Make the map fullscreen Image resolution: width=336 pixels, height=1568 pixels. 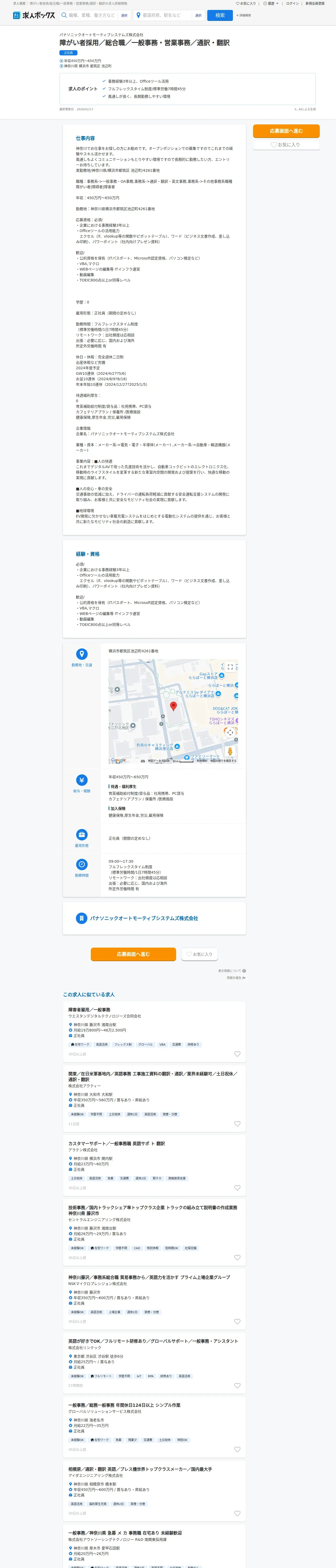tap(230, 667)
